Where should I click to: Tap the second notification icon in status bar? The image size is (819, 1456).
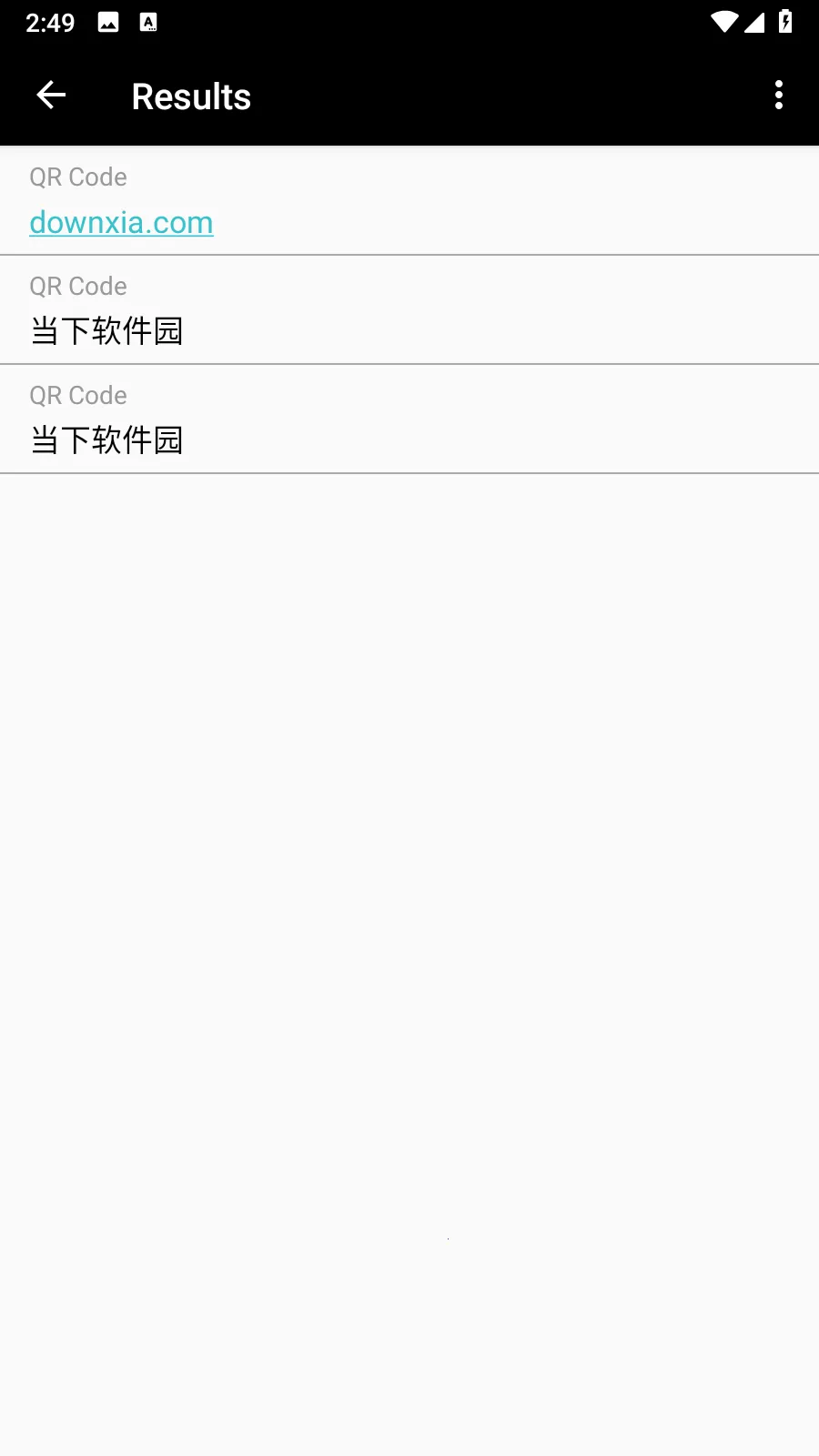click(147, 22)
